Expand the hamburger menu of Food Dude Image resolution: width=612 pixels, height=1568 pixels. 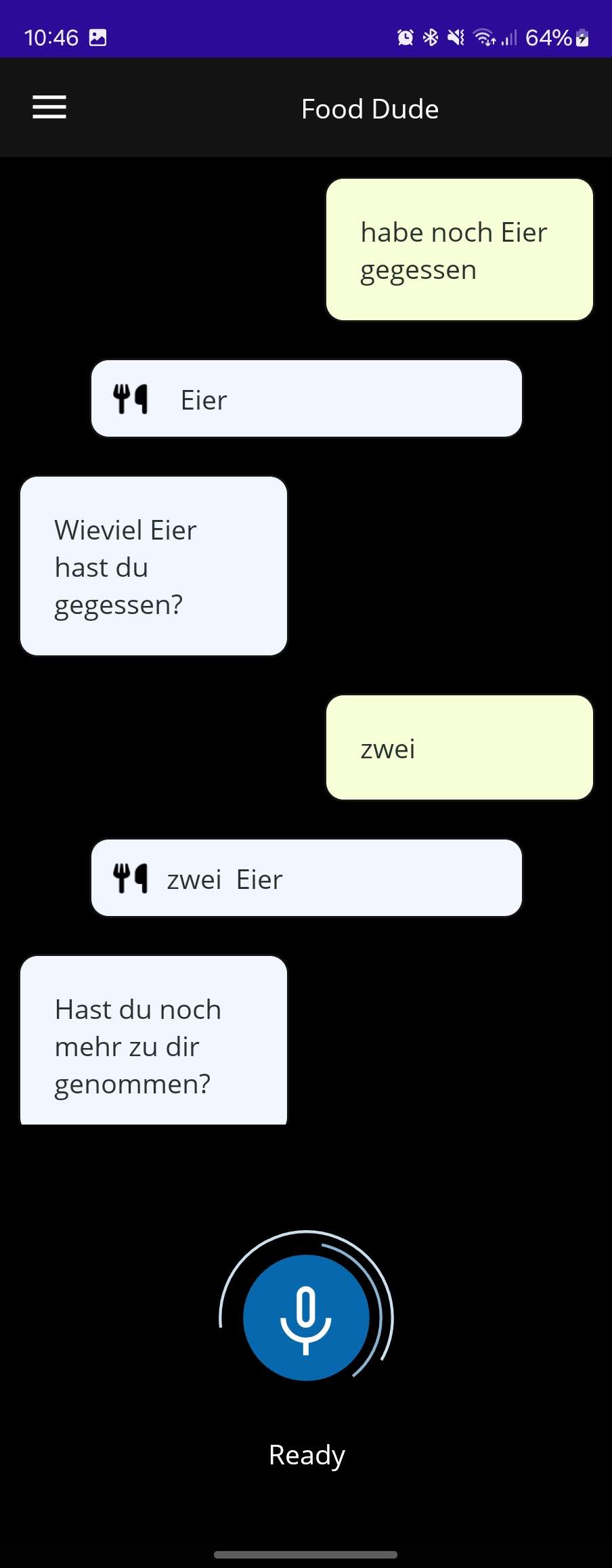click(x=48, y=107)
